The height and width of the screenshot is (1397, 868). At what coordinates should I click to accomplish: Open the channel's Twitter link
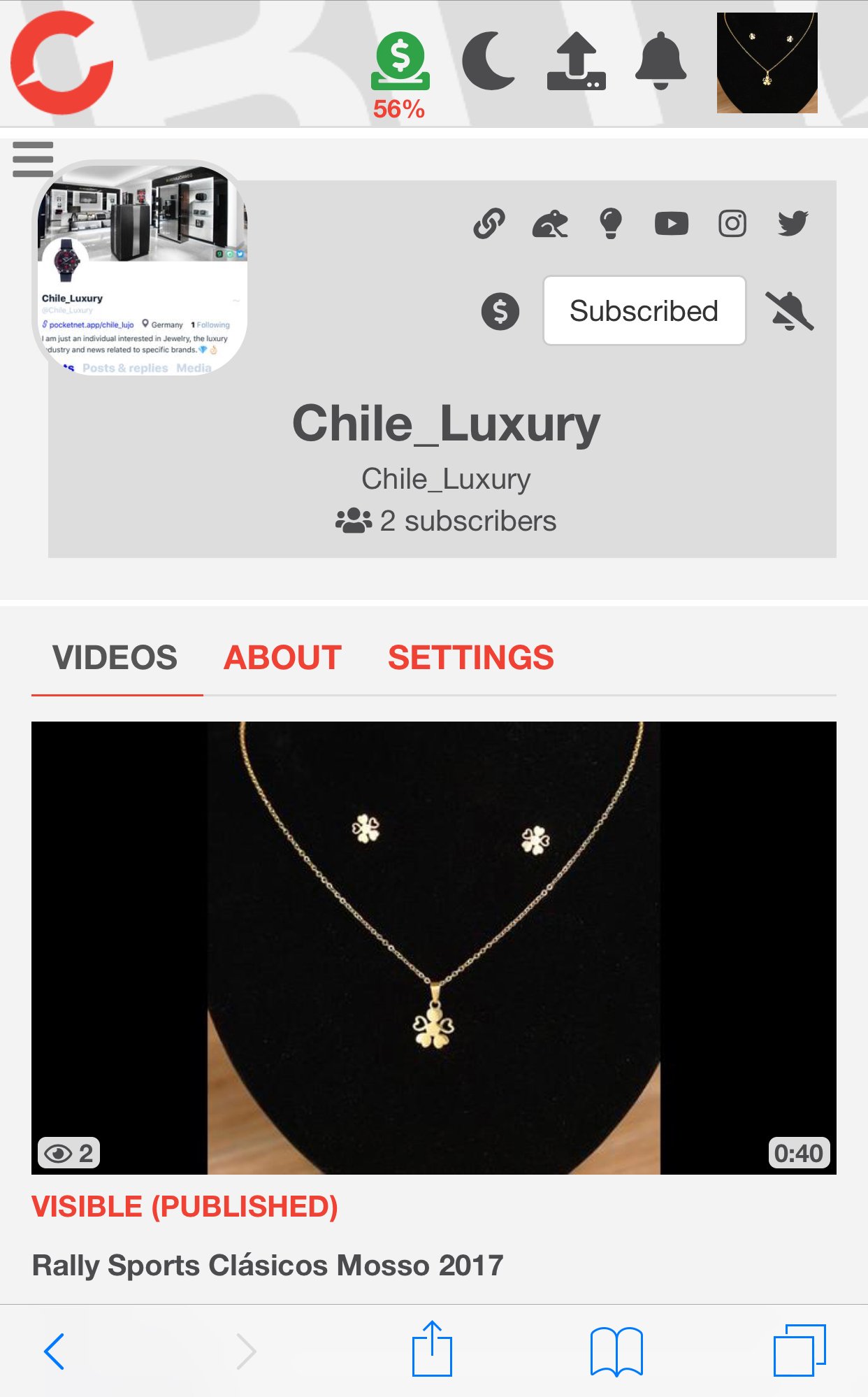(793, 224)
